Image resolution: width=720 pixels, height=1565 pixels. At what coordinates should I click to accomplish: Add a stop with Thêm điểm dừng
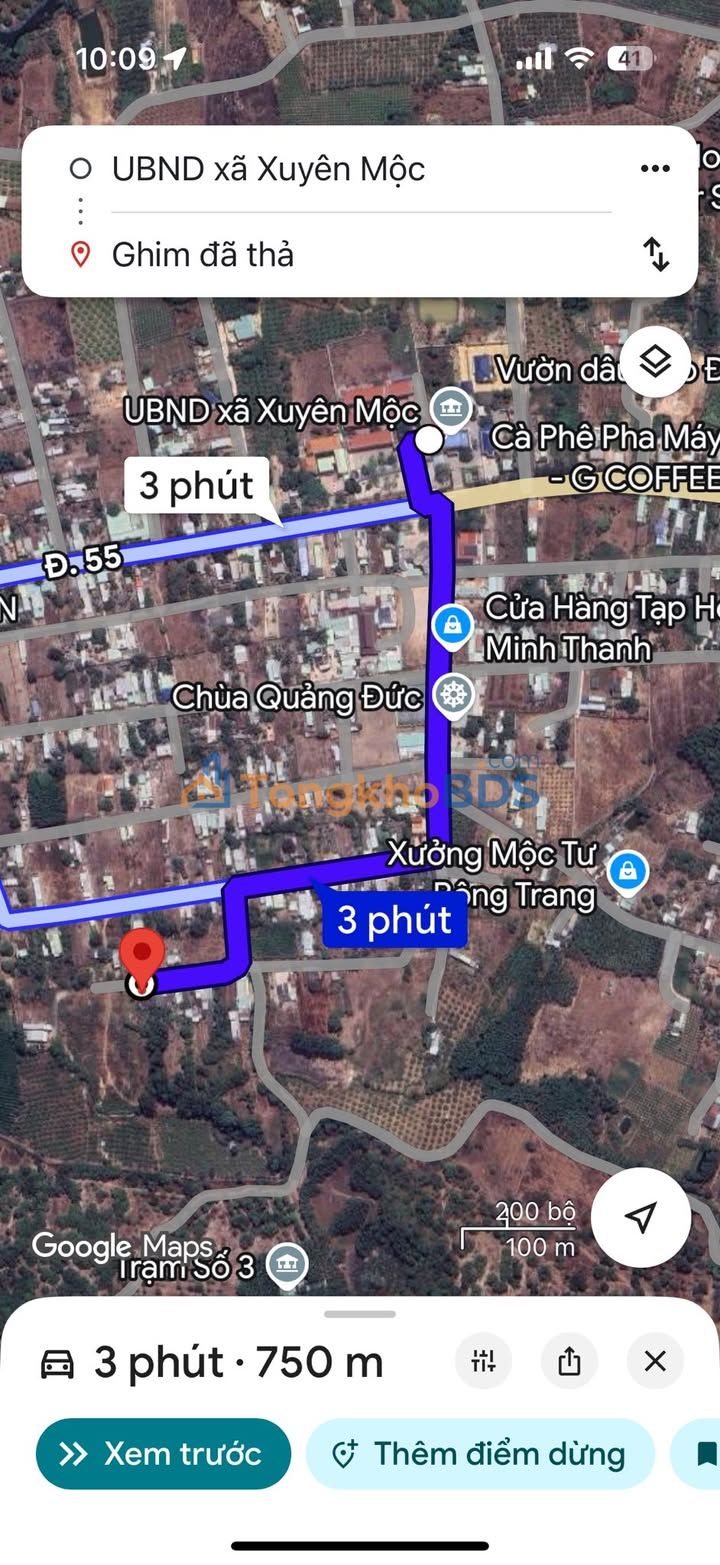coord(480,1454)
